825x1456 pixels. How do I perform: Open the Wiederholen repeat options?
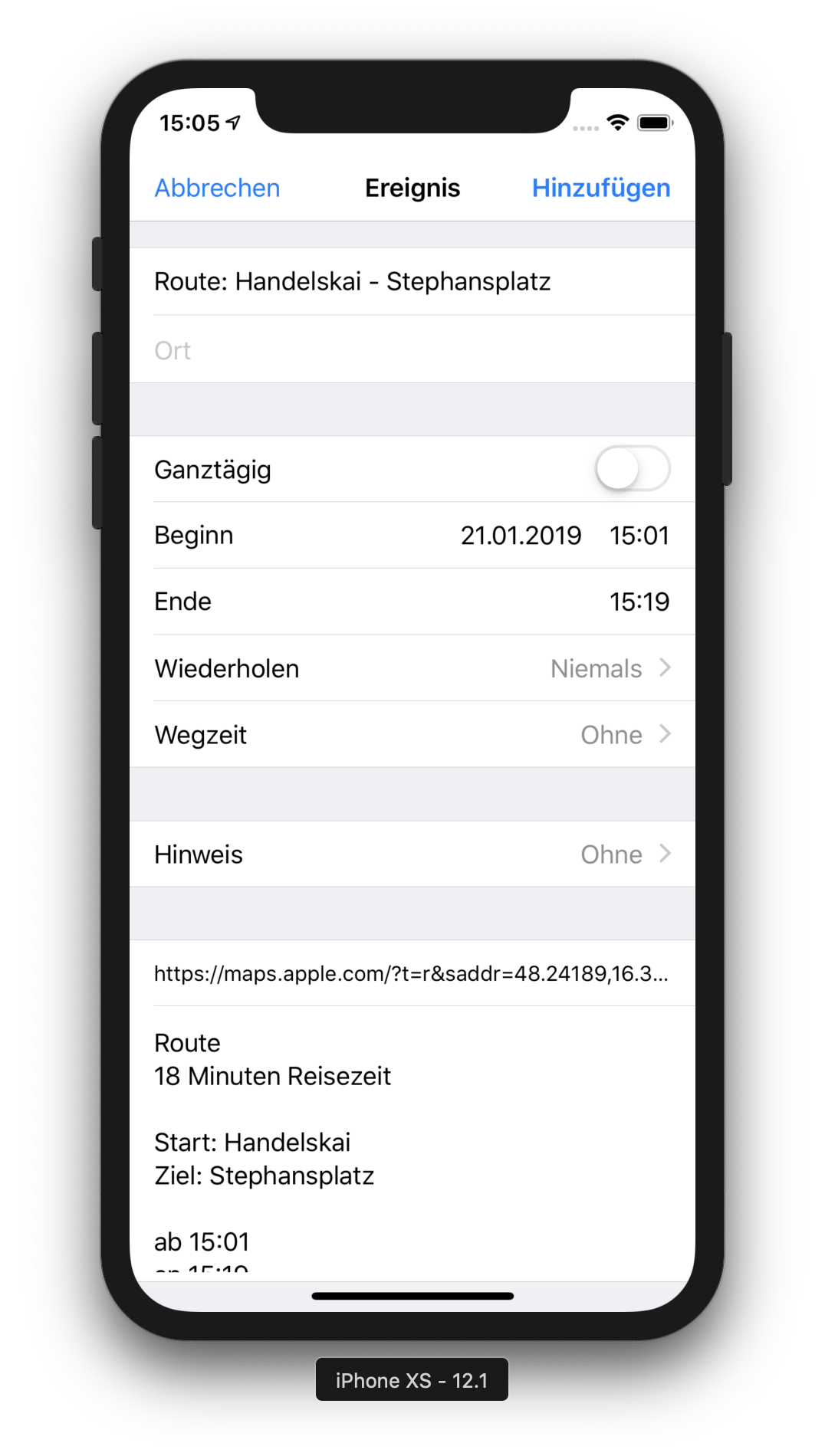(412, 668)
